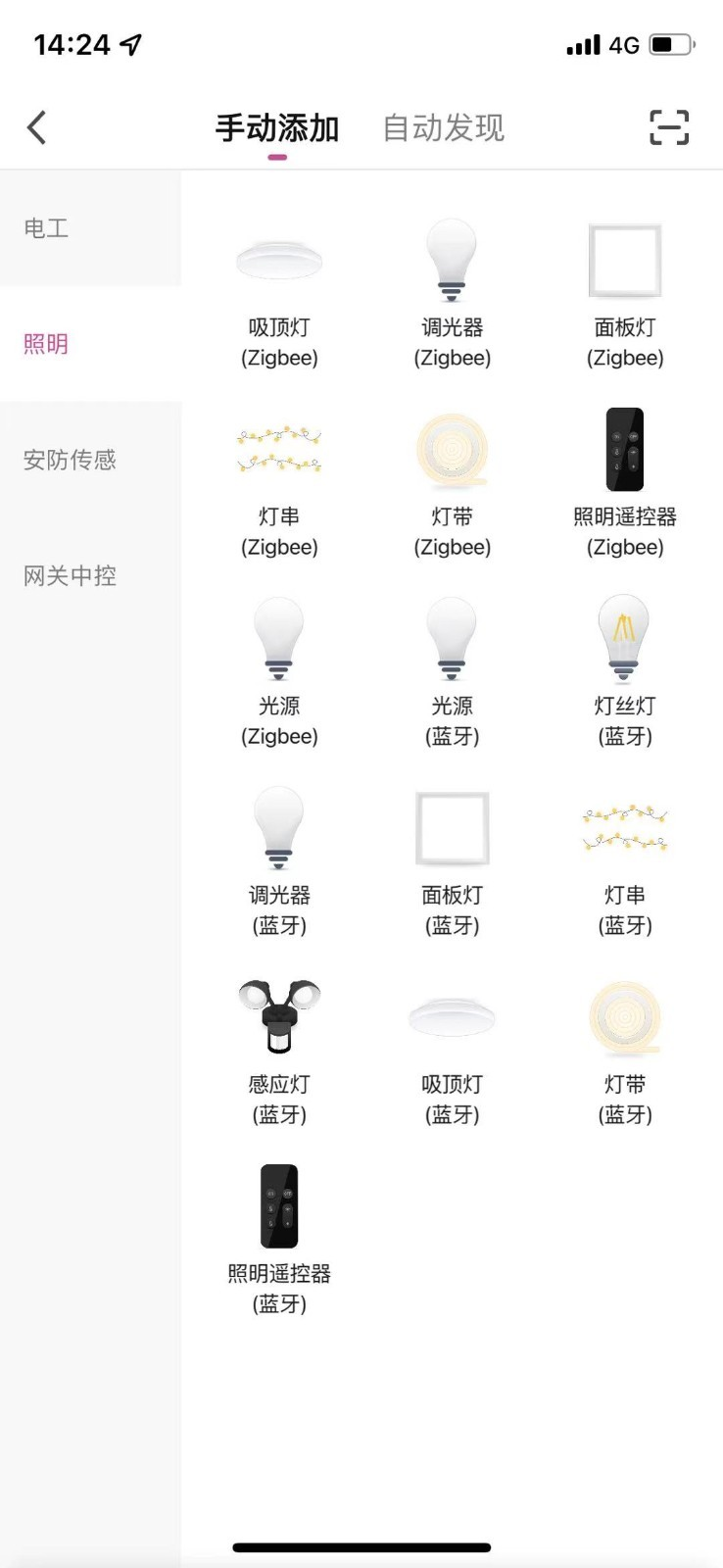This screenshot has height=1568, width=723.
Task: Open the QR code scanner
Action: (668, 127)
